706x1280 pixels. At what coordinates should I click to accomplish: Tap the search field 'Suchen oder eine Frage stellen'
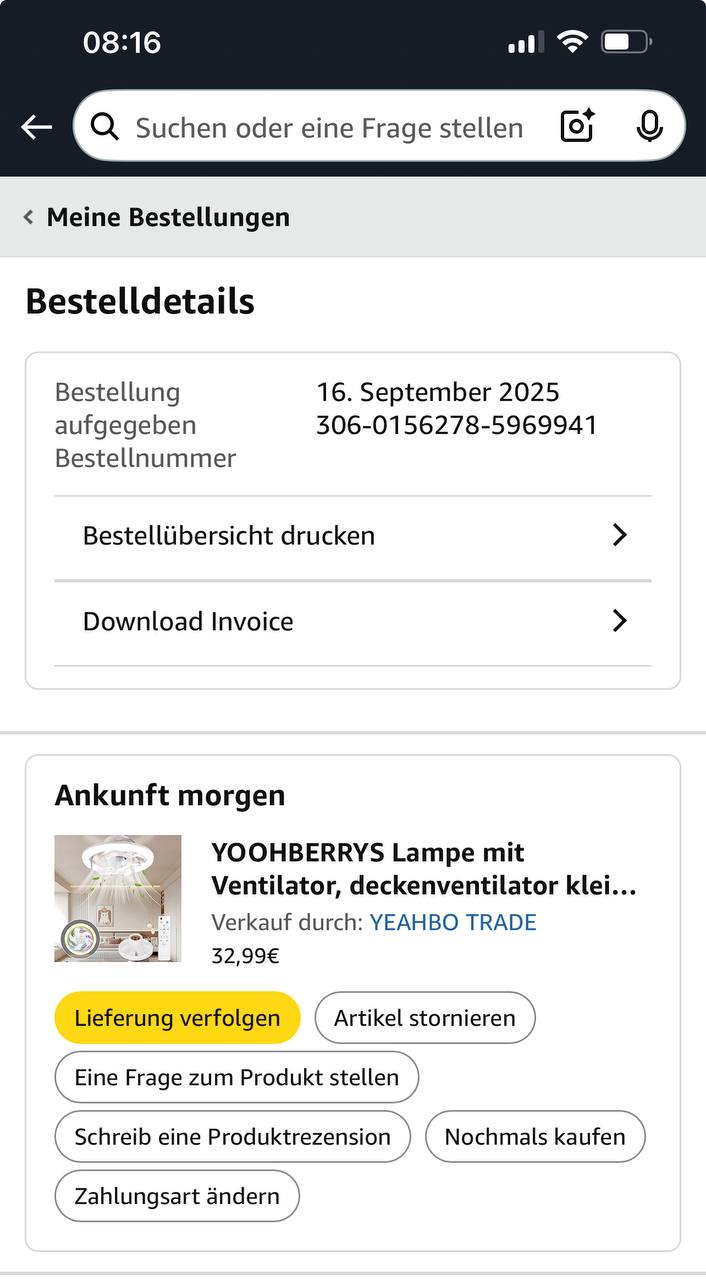tap(328, 127)
